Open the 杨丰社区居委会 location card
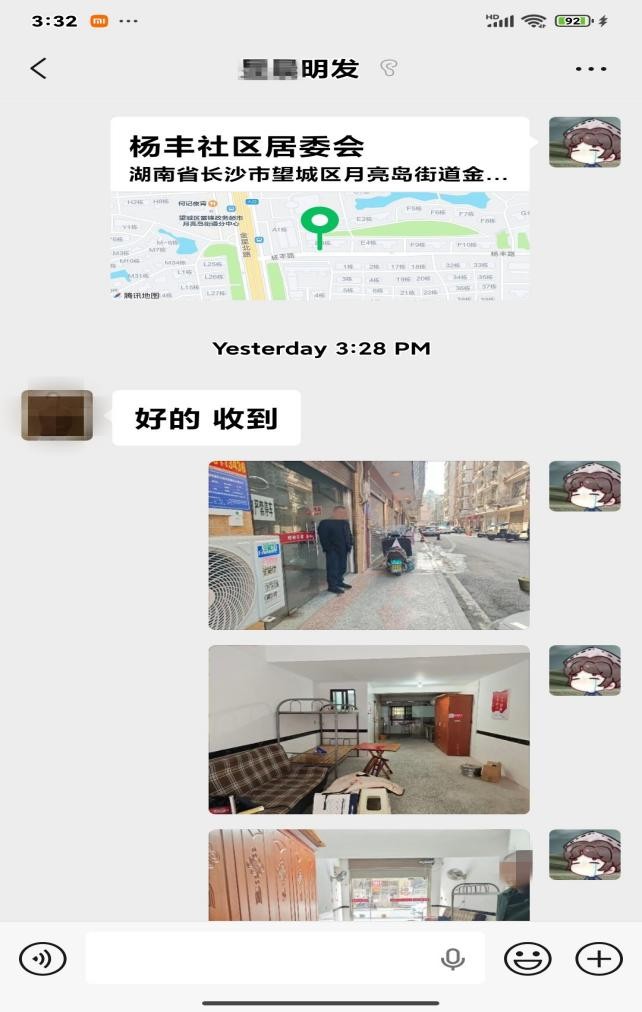This screenshot has width=642, height=1012. click(x=319, y=208)
